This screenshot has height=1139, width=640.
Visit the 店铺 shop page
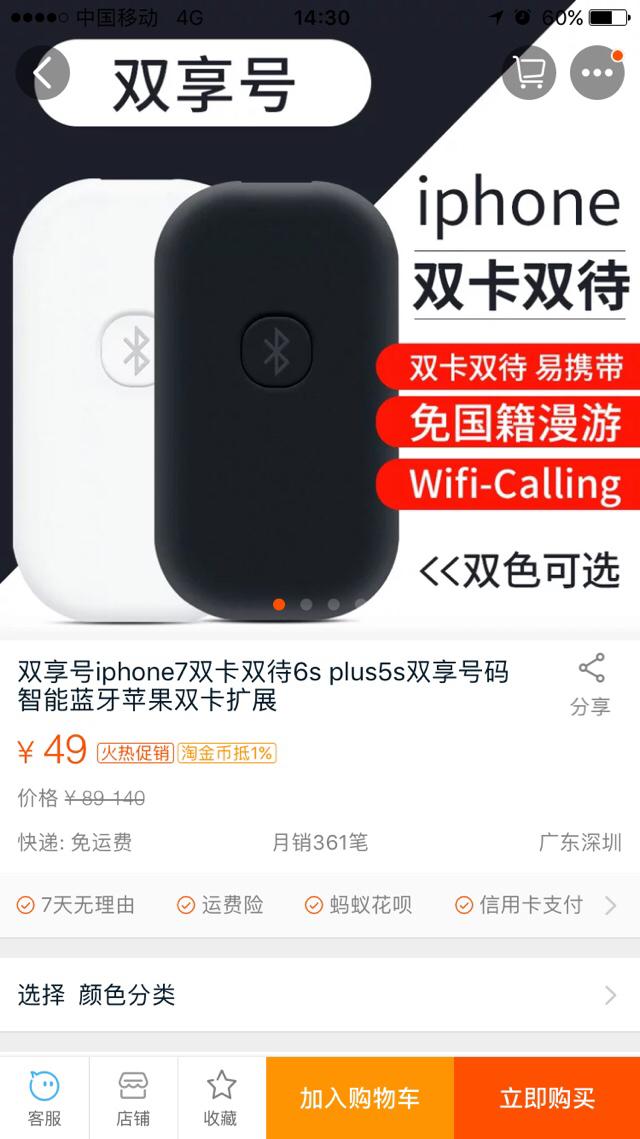(x=133, y=1098)
